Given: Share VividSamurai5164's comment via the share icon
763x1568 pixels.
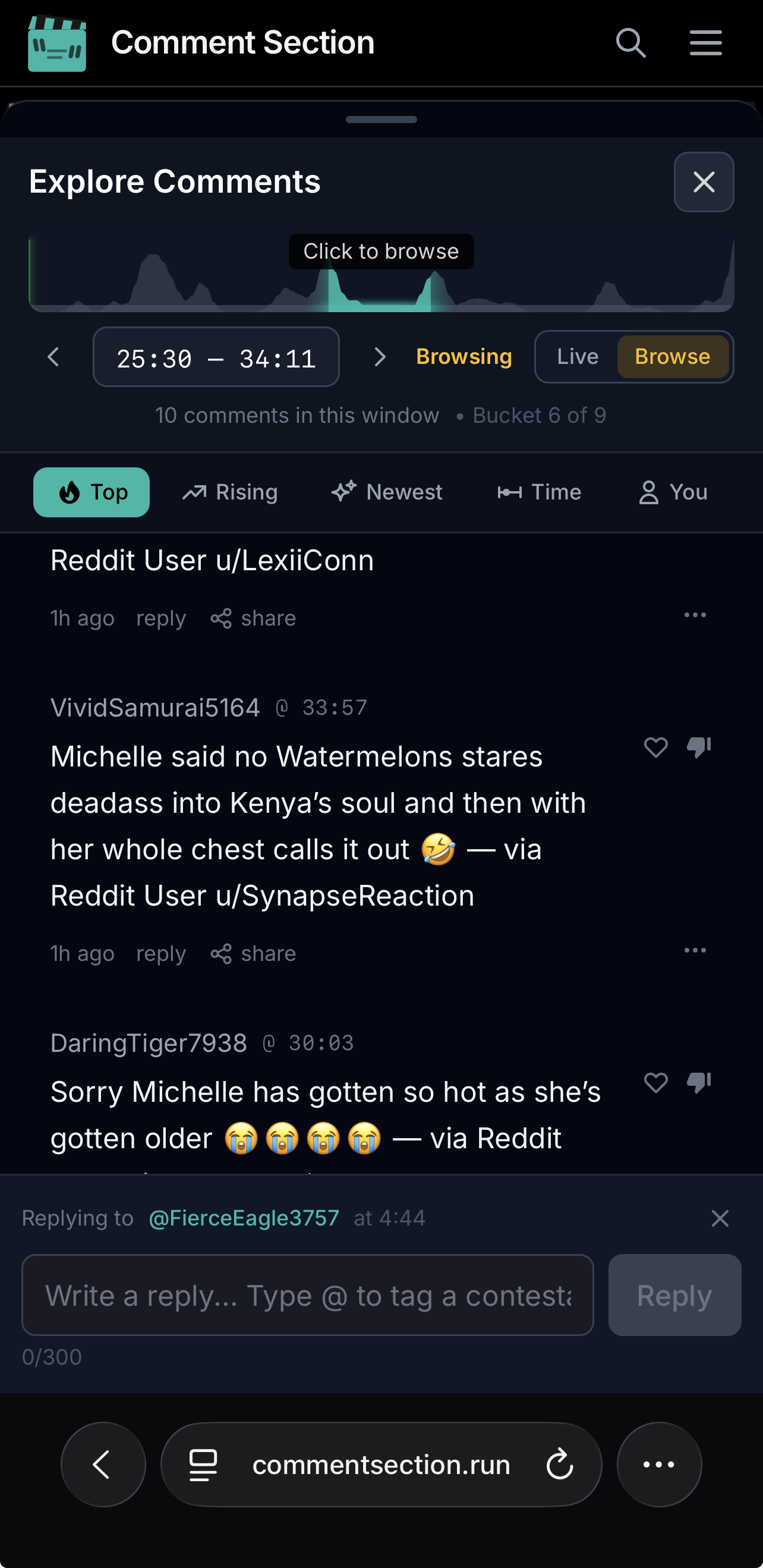Looking at the screenshot, I should (253, 953).
